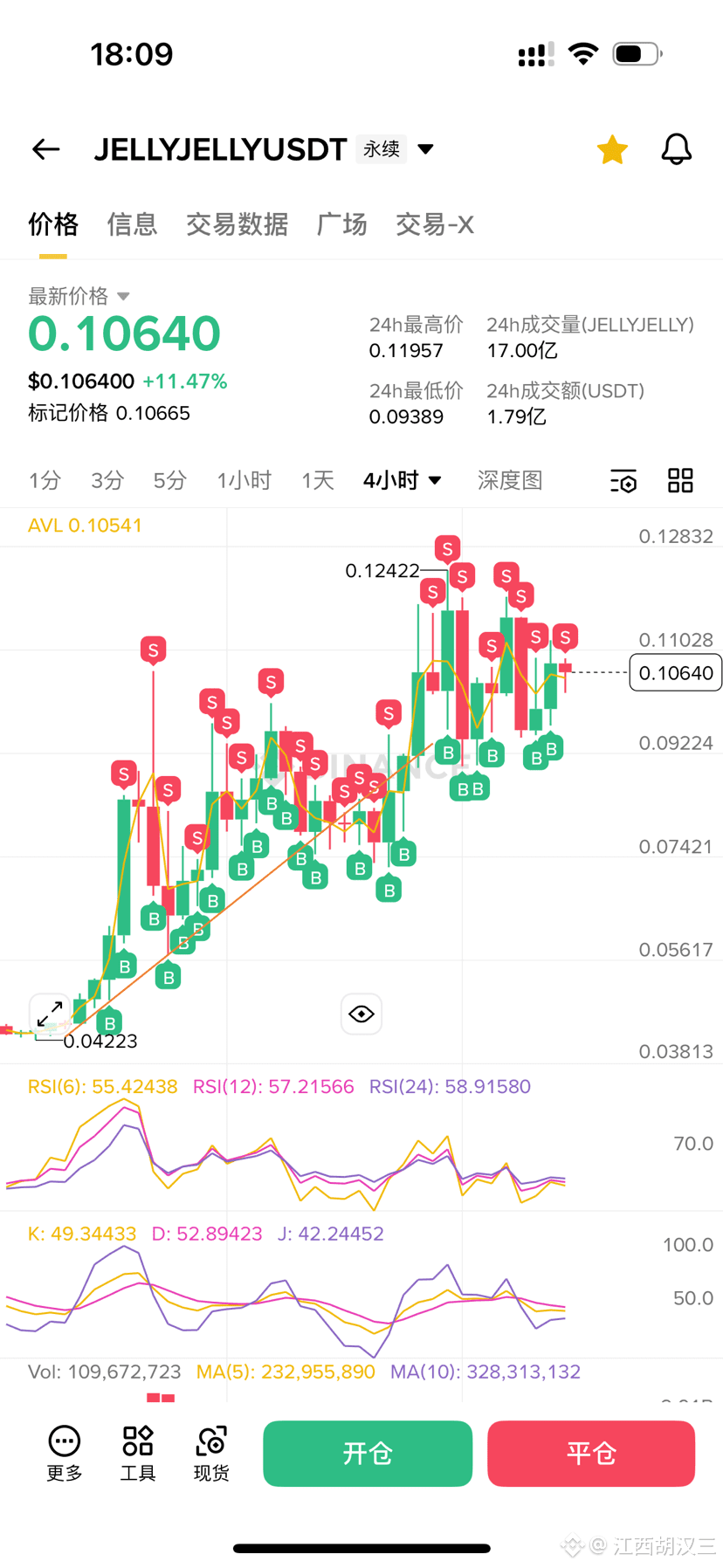Tap 开仓 to open a position
This screenshot has width=723, height=1568.
(368, 1454)
